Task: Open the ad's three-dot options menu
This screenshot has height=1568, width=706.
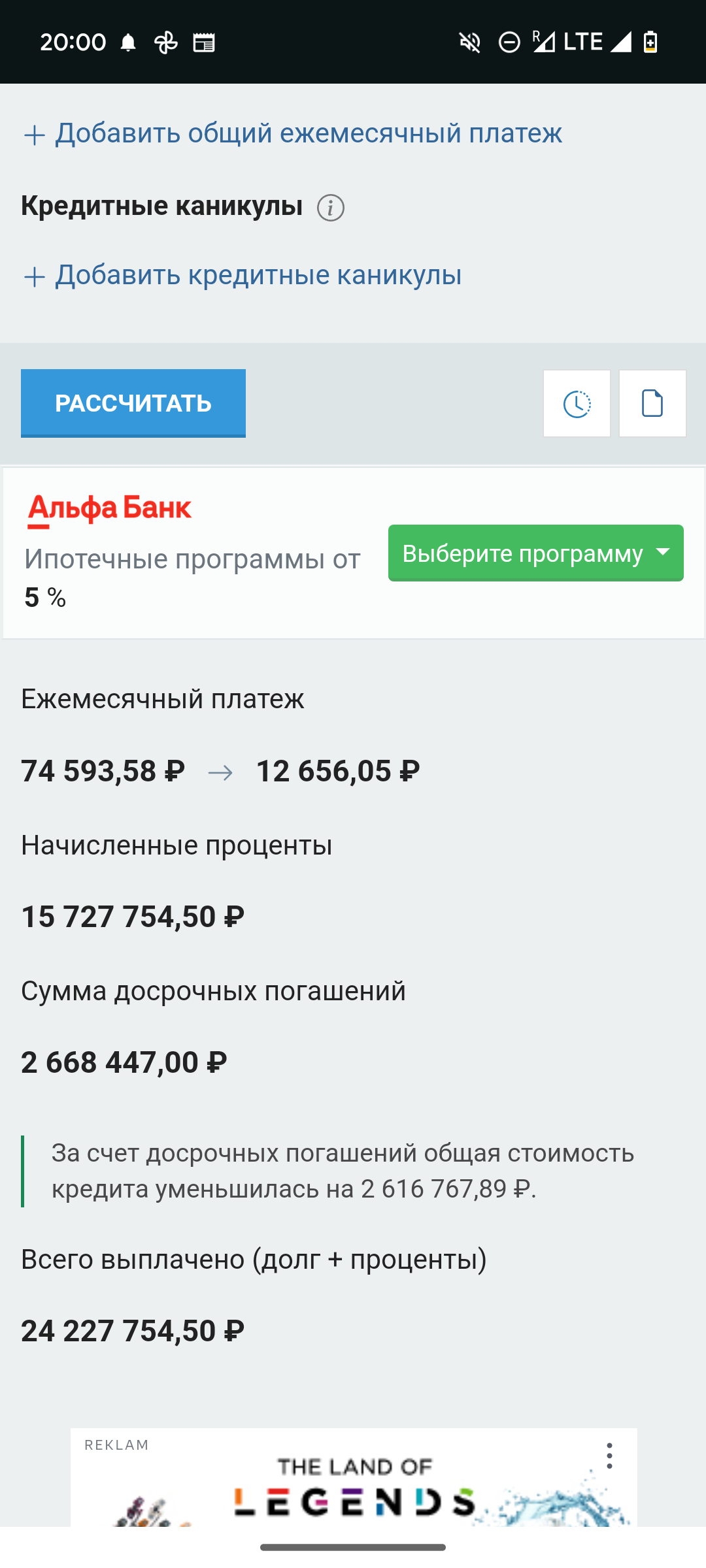Action: point(609,1456)
